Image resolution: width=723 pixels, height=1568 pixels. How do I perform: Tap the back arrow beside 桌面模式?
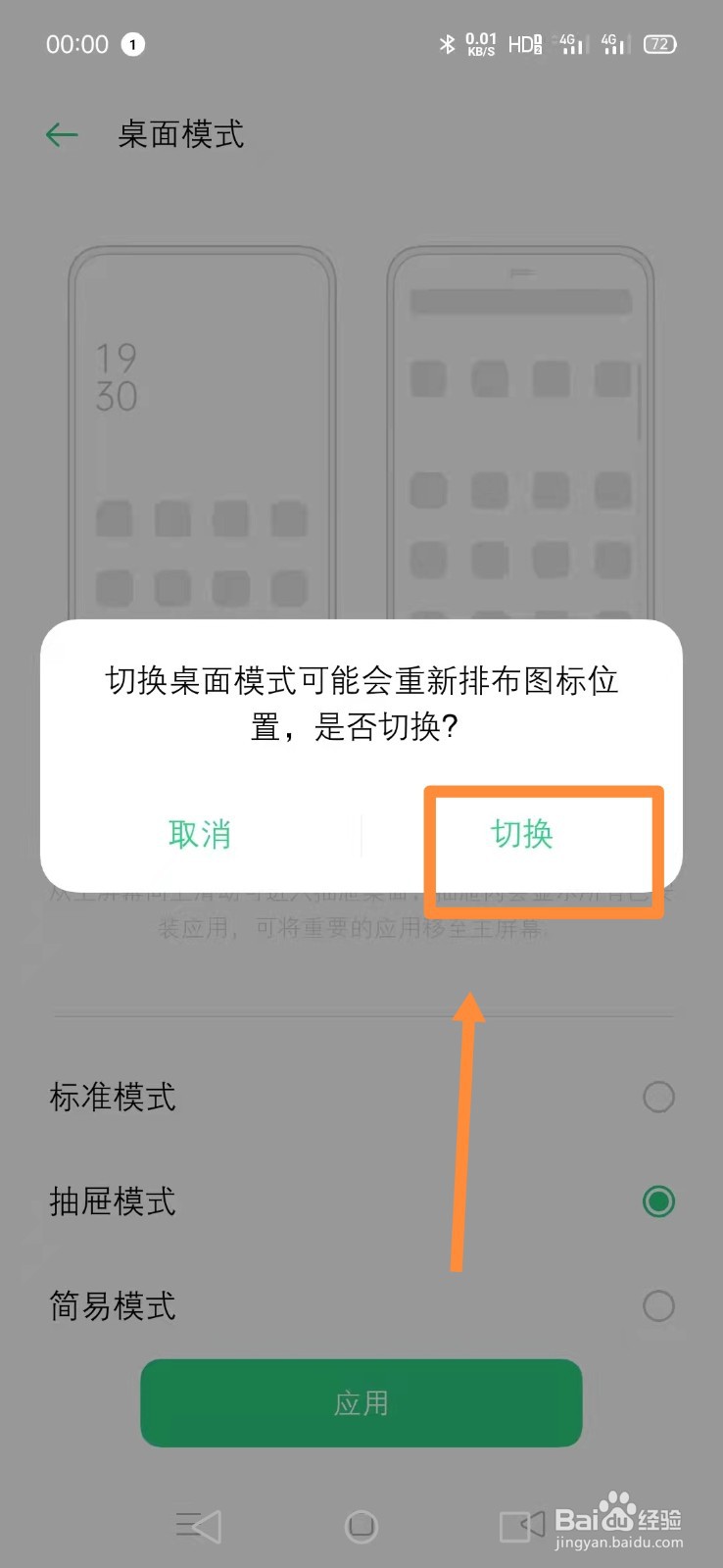[61, 134]
